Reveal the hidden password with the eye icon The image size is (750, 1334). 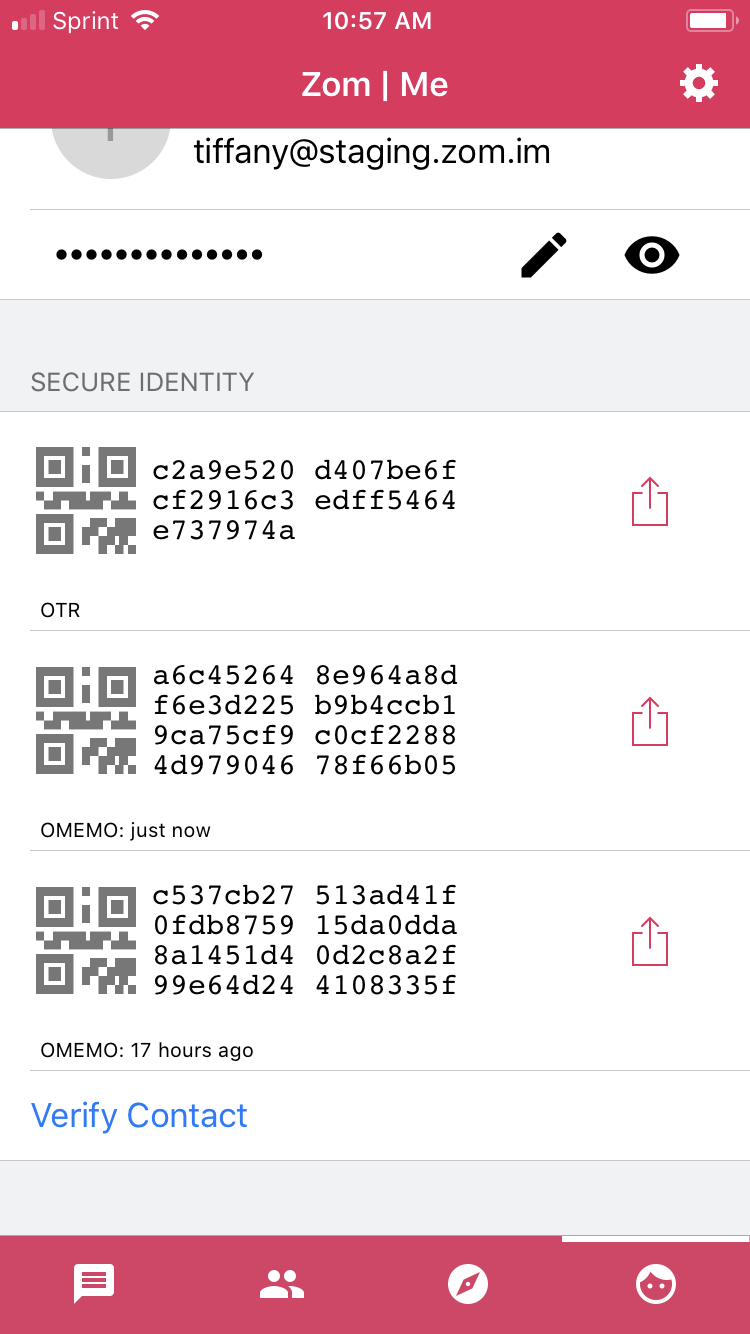651,255
